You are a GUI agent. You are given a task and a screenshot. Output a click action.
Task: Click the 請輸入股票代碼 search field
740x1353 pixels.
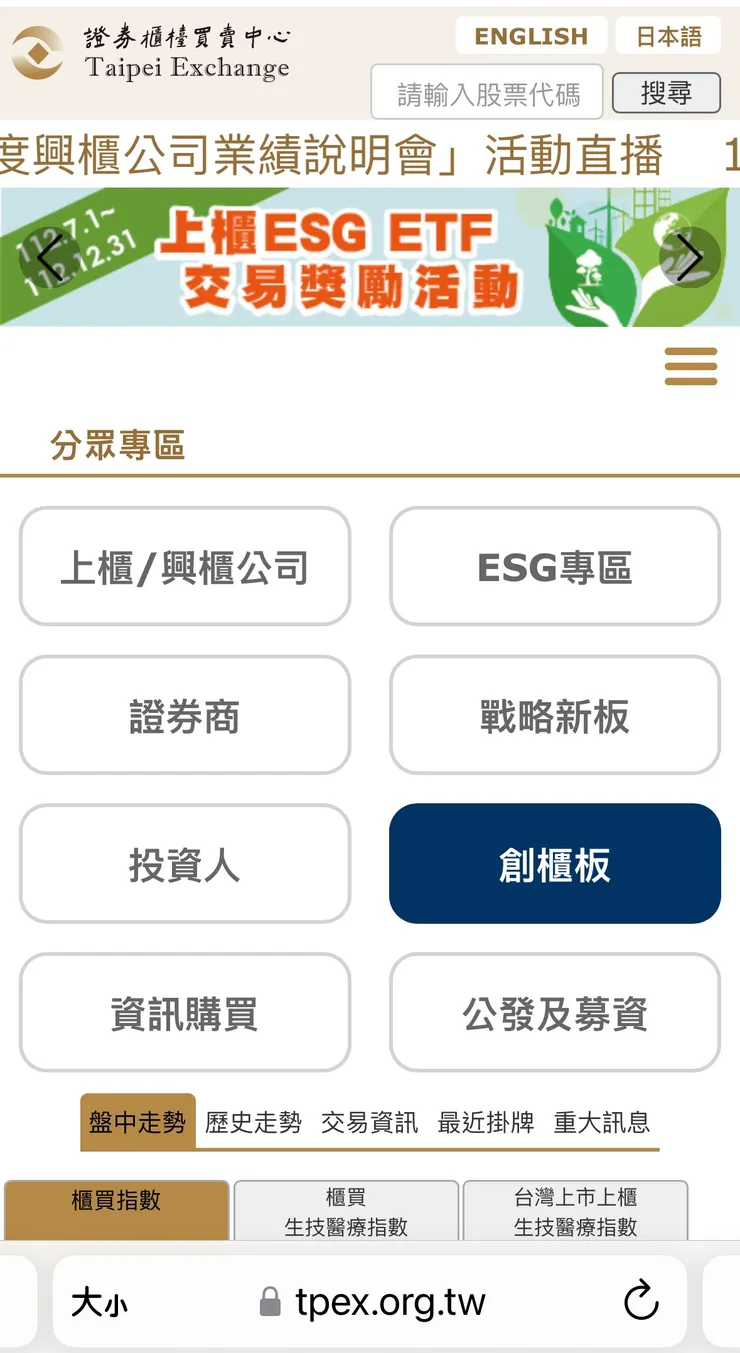point(486,92)
